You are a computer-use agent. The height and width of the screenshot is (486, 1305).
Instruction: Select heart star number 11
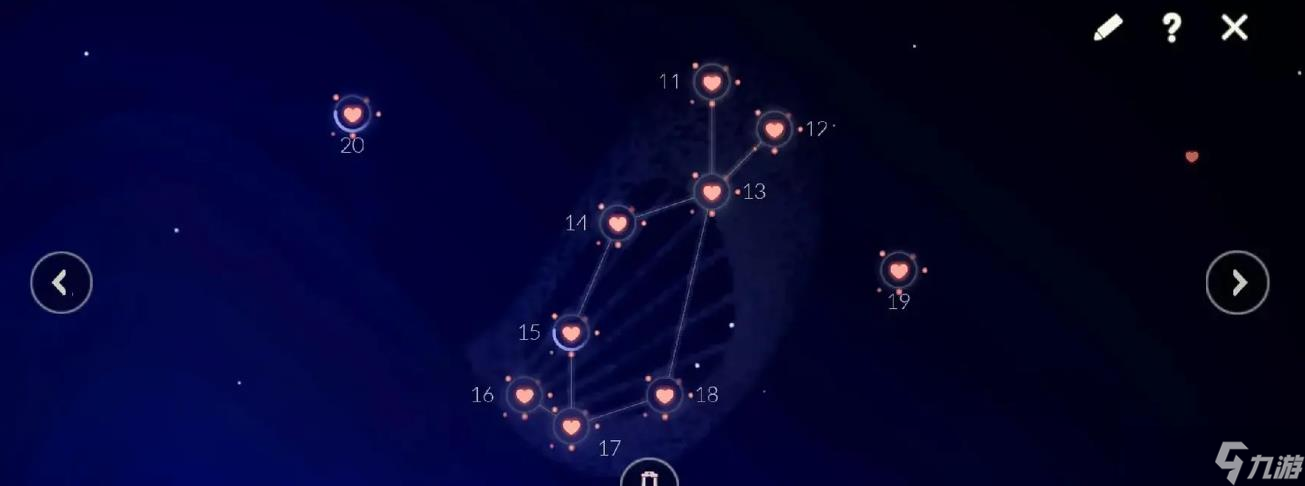(x=711, y=82)
